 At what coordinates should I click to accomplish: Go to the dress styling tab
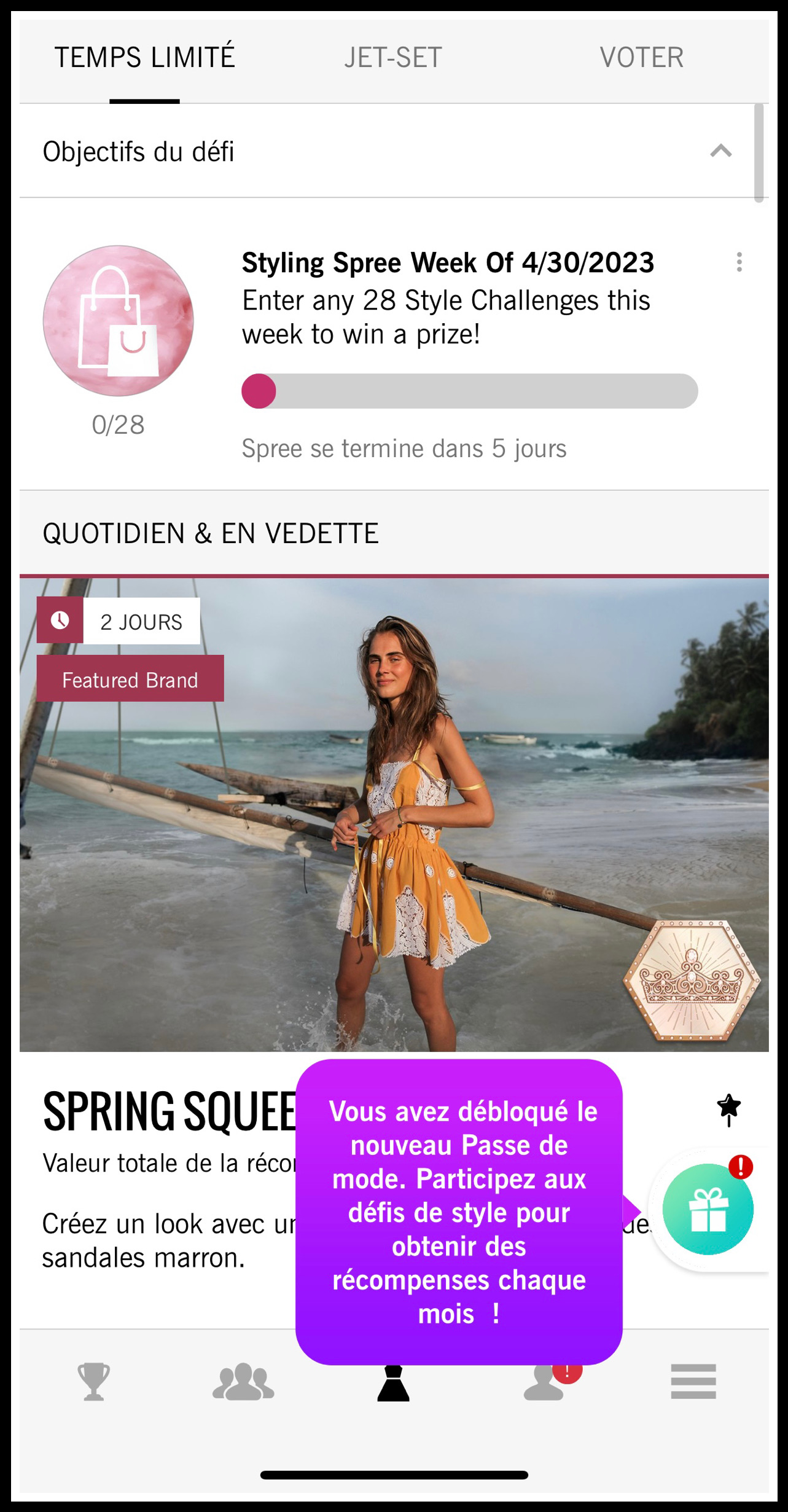393,1384
